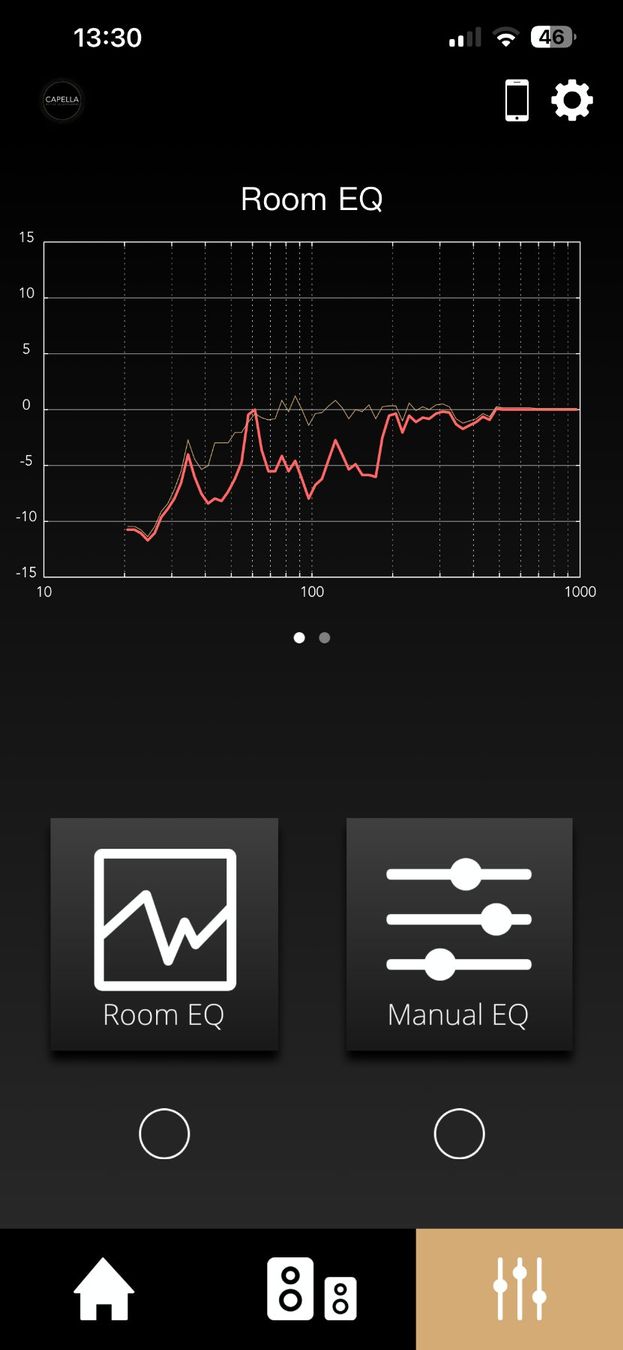This screenshot has height=1350, width=623.
Task: Jump to the second graph page dot
Action: tap(324, 637)
